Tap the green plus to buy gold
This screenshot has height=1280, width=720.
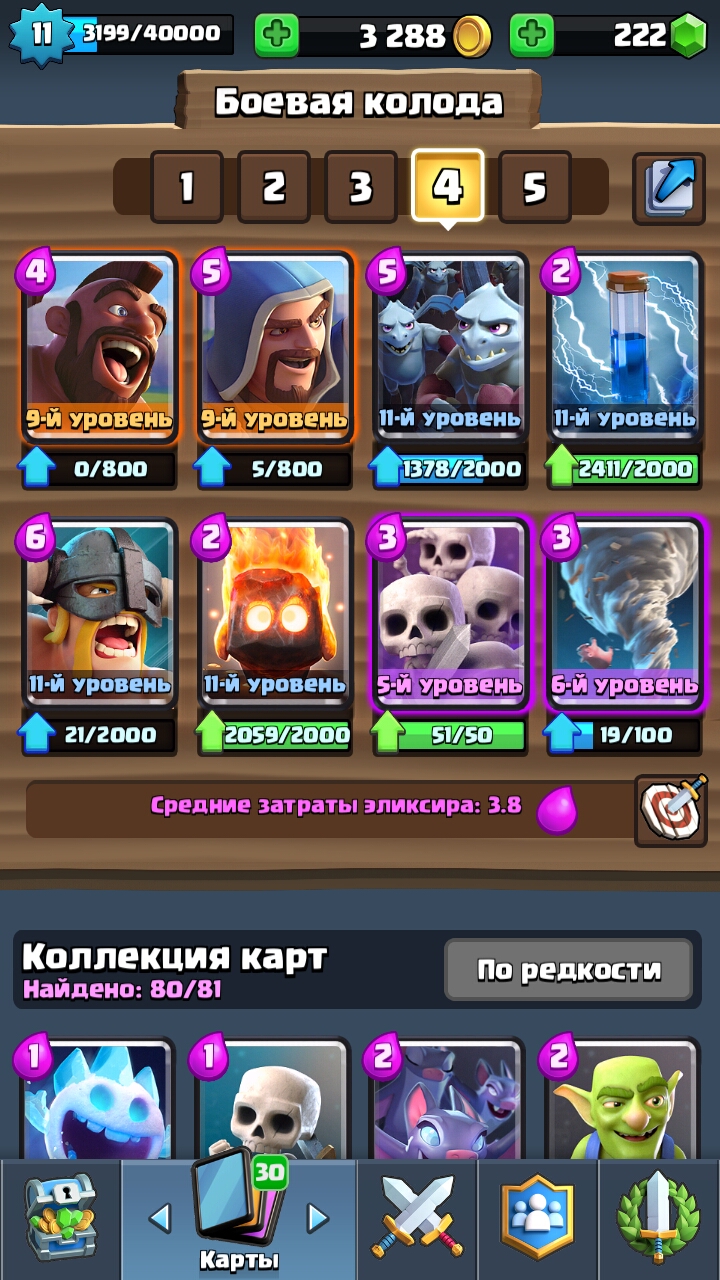point(276,36)
